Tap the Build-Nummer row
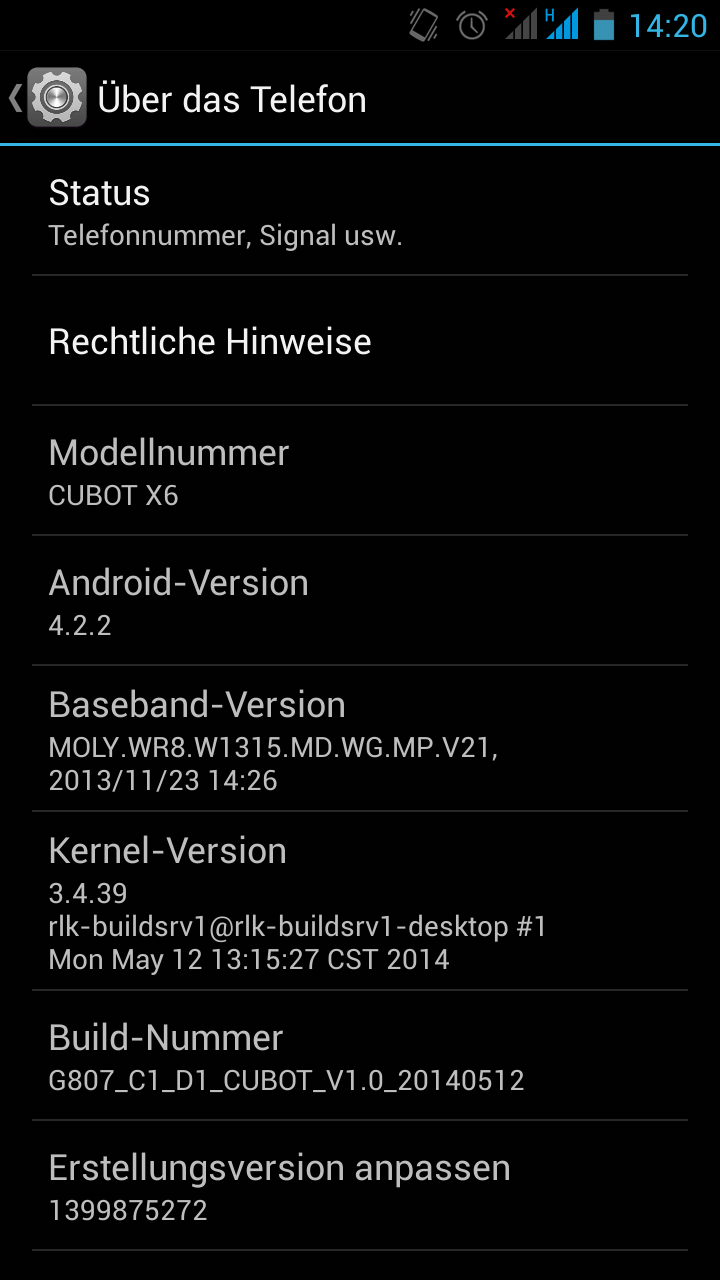 [x=360, y=1056]
